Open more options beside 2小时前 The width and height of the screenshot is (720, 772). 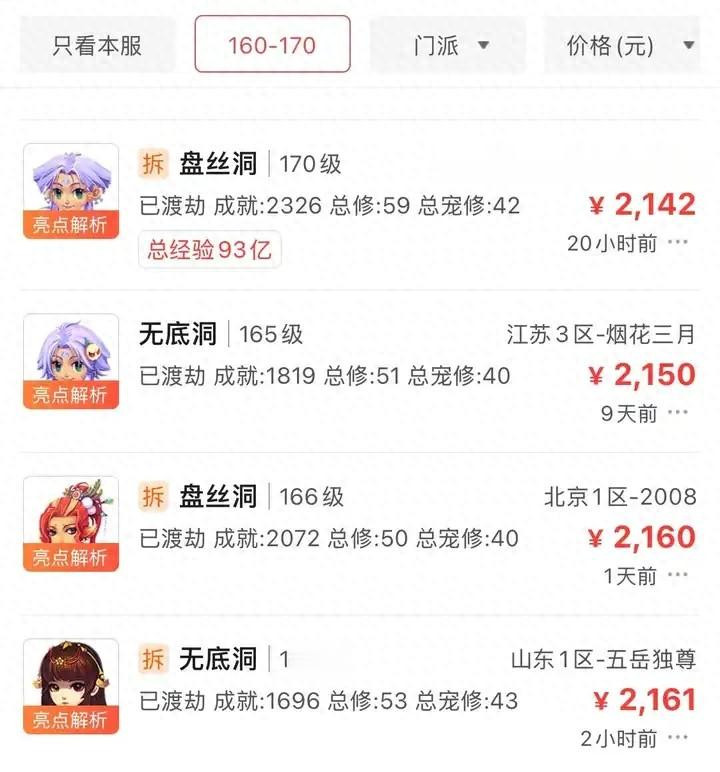click(x=678, y=739)
